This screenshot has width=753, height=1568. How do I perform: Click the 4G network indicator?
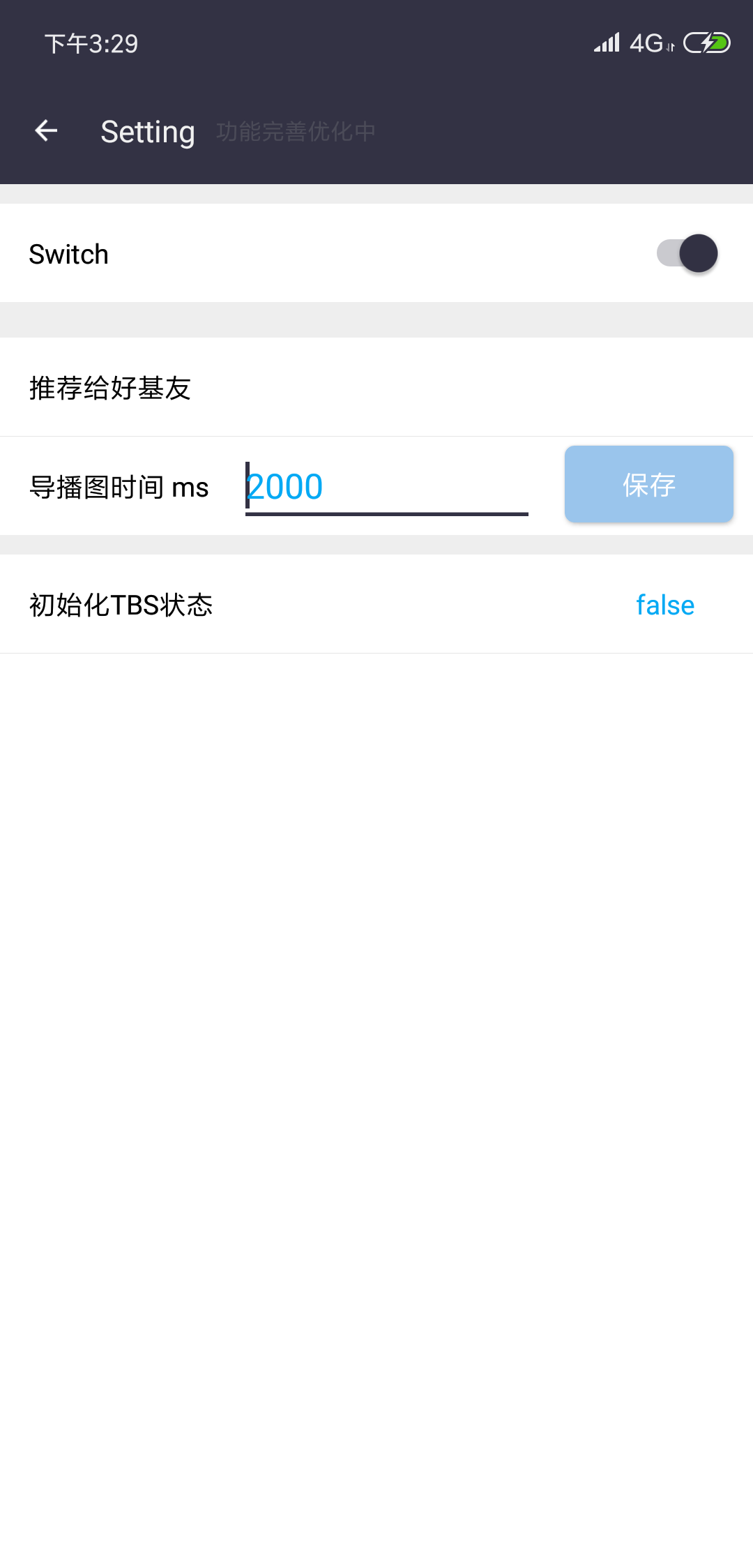648,43
